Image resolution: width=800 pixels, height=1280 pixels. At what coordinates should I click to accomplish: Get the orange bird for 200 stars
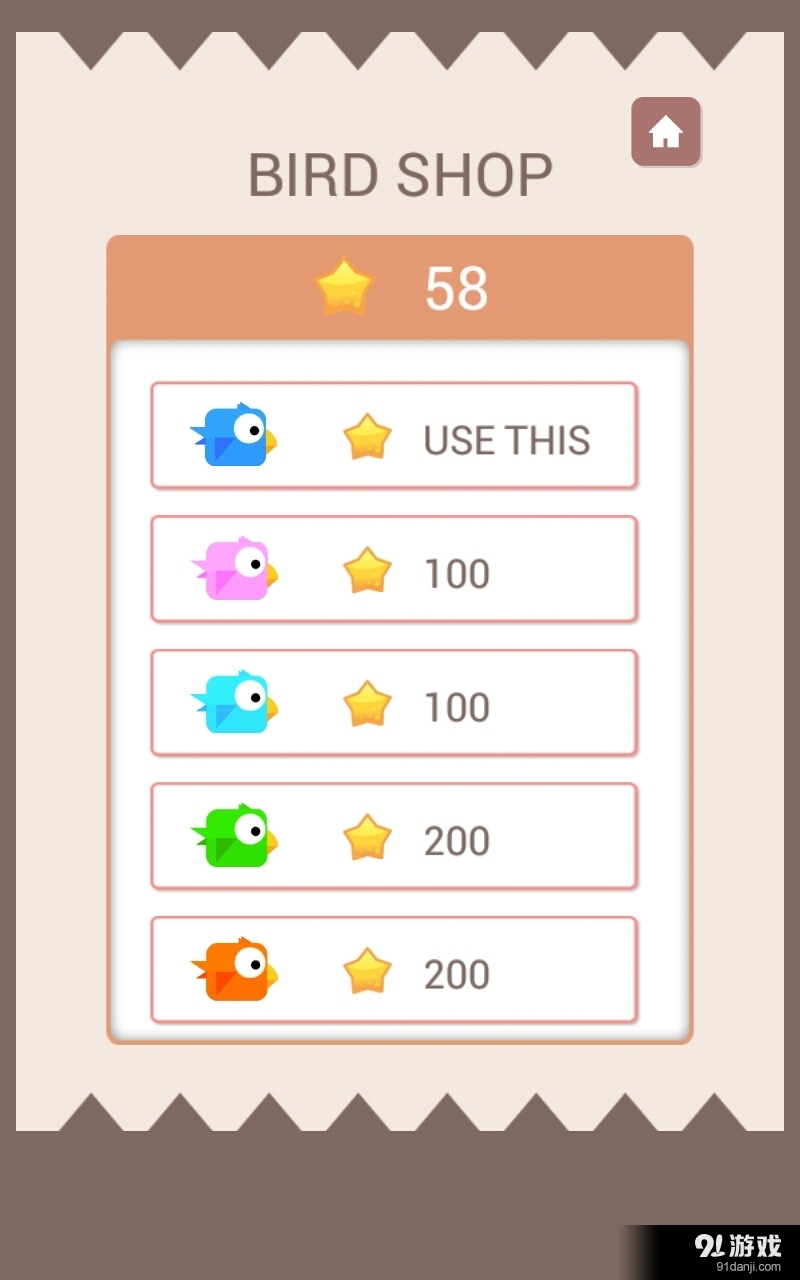coord(394,970)
